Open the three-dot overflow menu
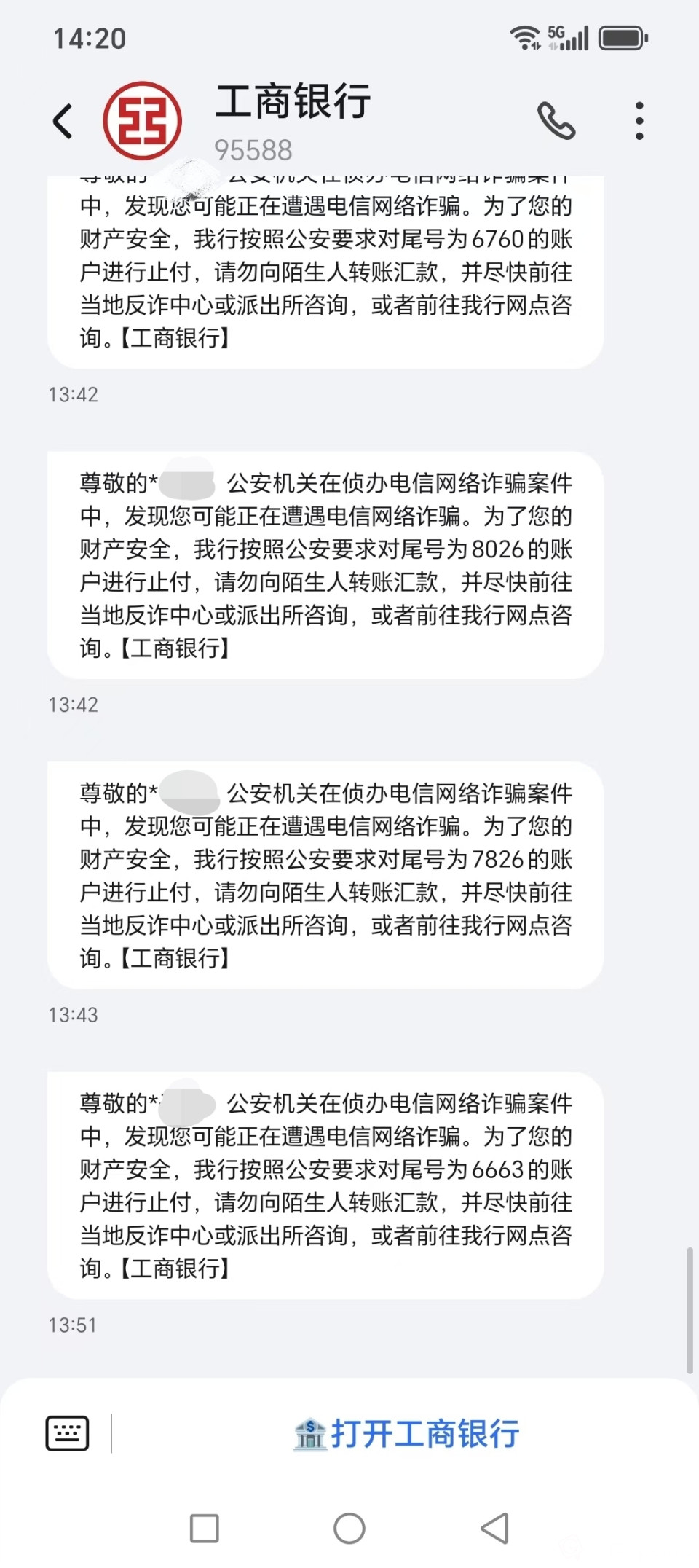Viewport: 699px width, 1568px height. click(x=639, y=121)
